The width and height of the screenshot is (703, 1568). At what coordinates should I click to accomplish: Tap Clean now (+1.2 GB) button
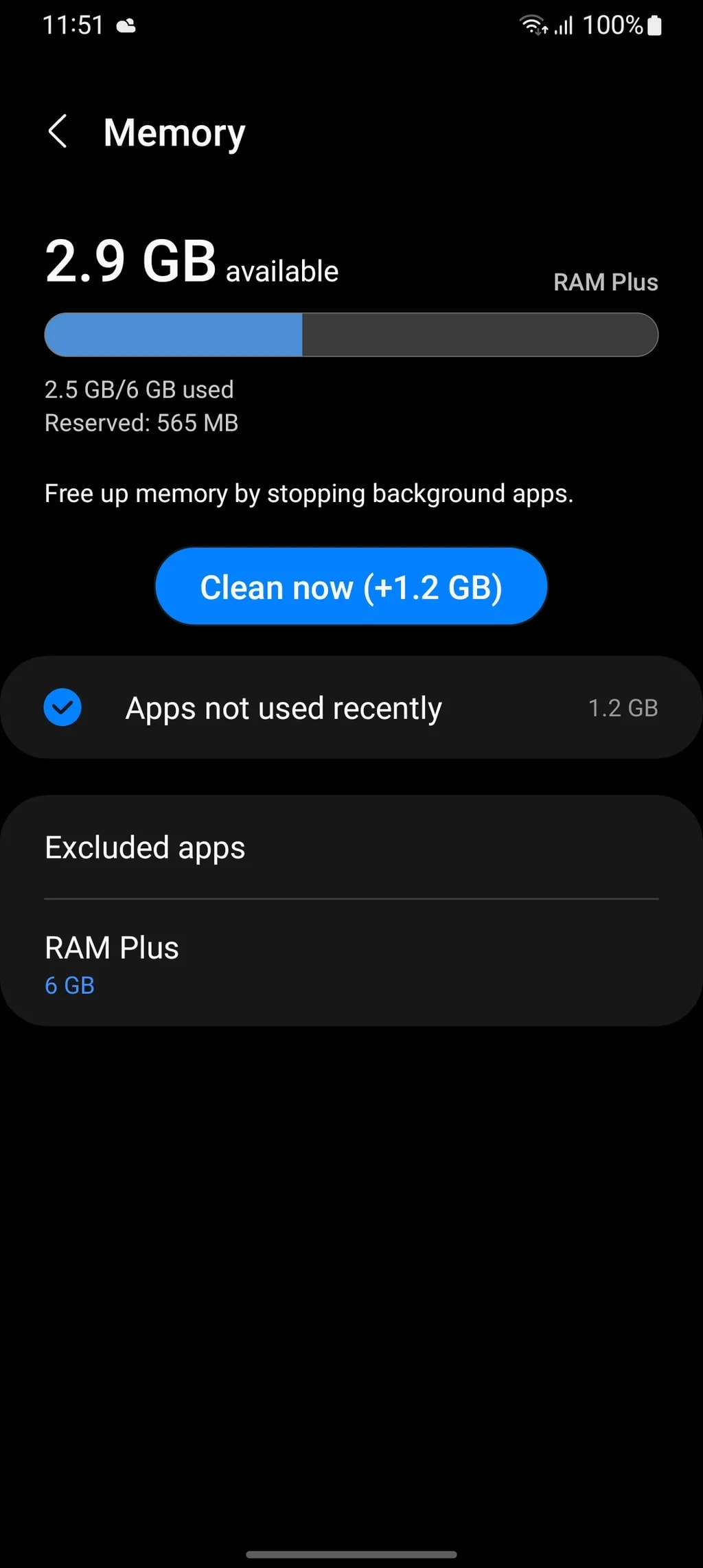[x=351, y=587]
